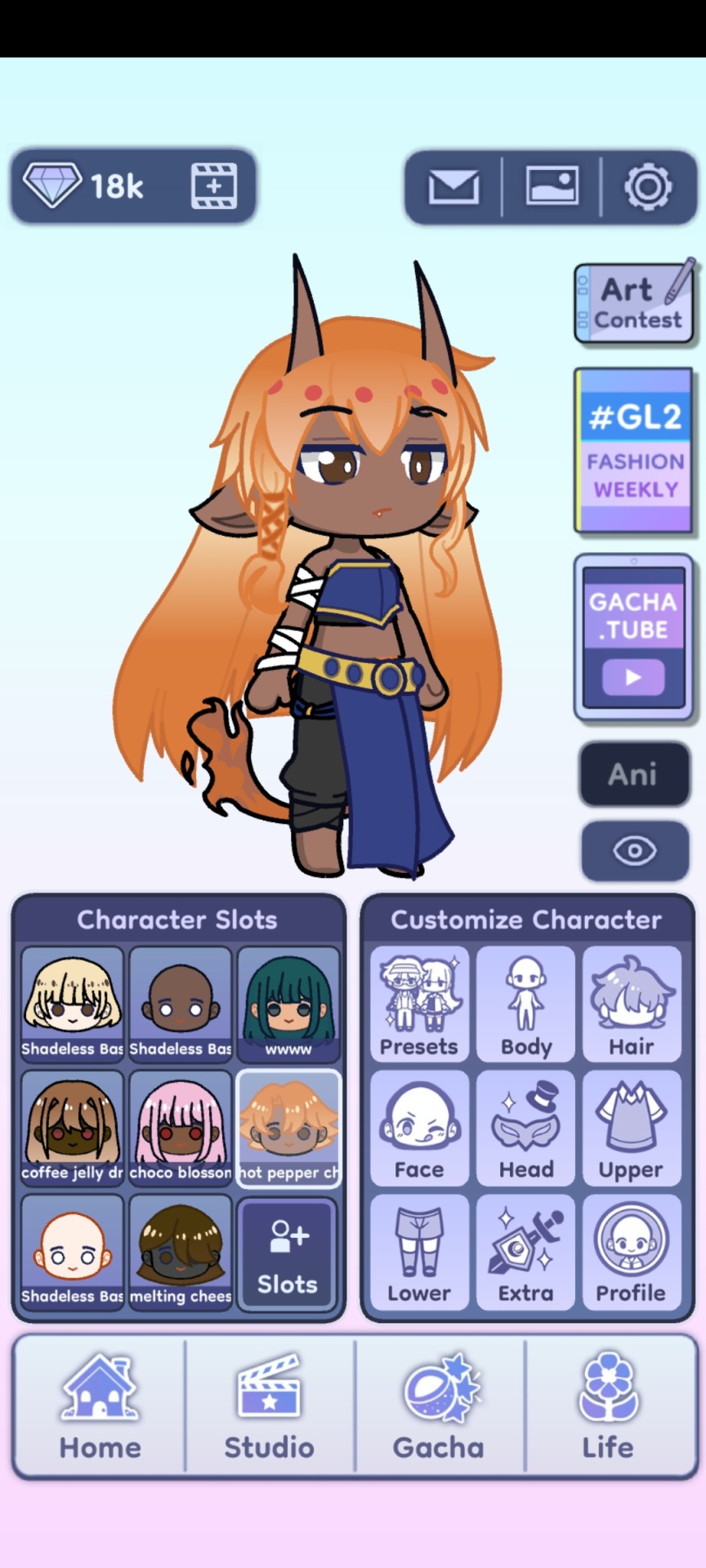The image size is (706, 1568).
Task: Switch to the Life tab
Action: [608, 1406]
